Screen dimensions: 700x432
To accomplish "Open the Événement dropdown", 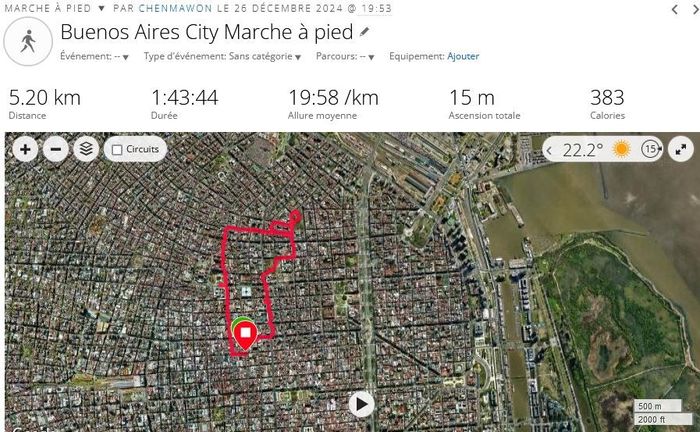I will coord(92,57).
